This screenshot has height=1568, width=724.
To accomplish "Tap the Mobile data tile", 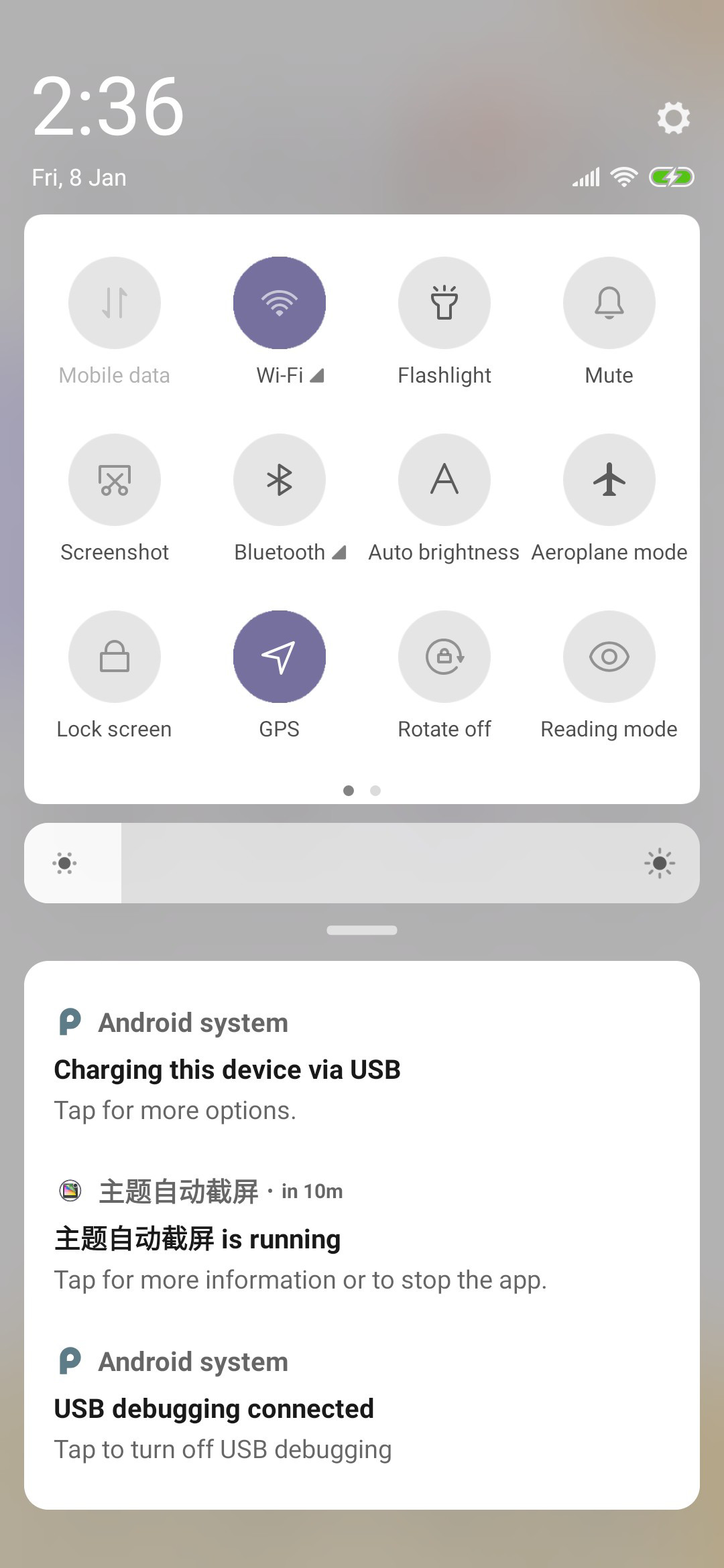I will point(115,303).
